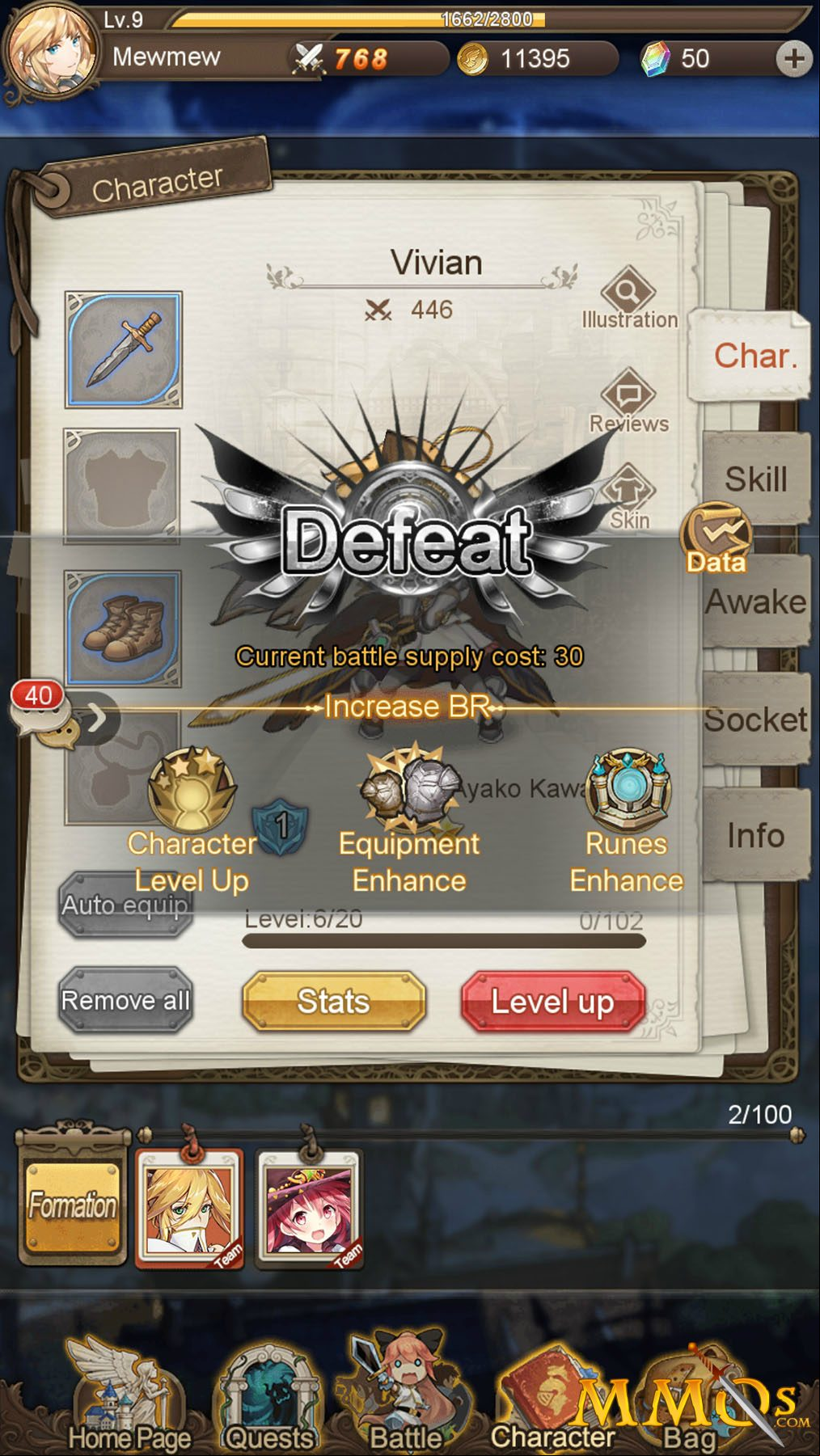Tap the Stats button
Viewport: 820px width, 1456px height.
tap(334, 1002)
